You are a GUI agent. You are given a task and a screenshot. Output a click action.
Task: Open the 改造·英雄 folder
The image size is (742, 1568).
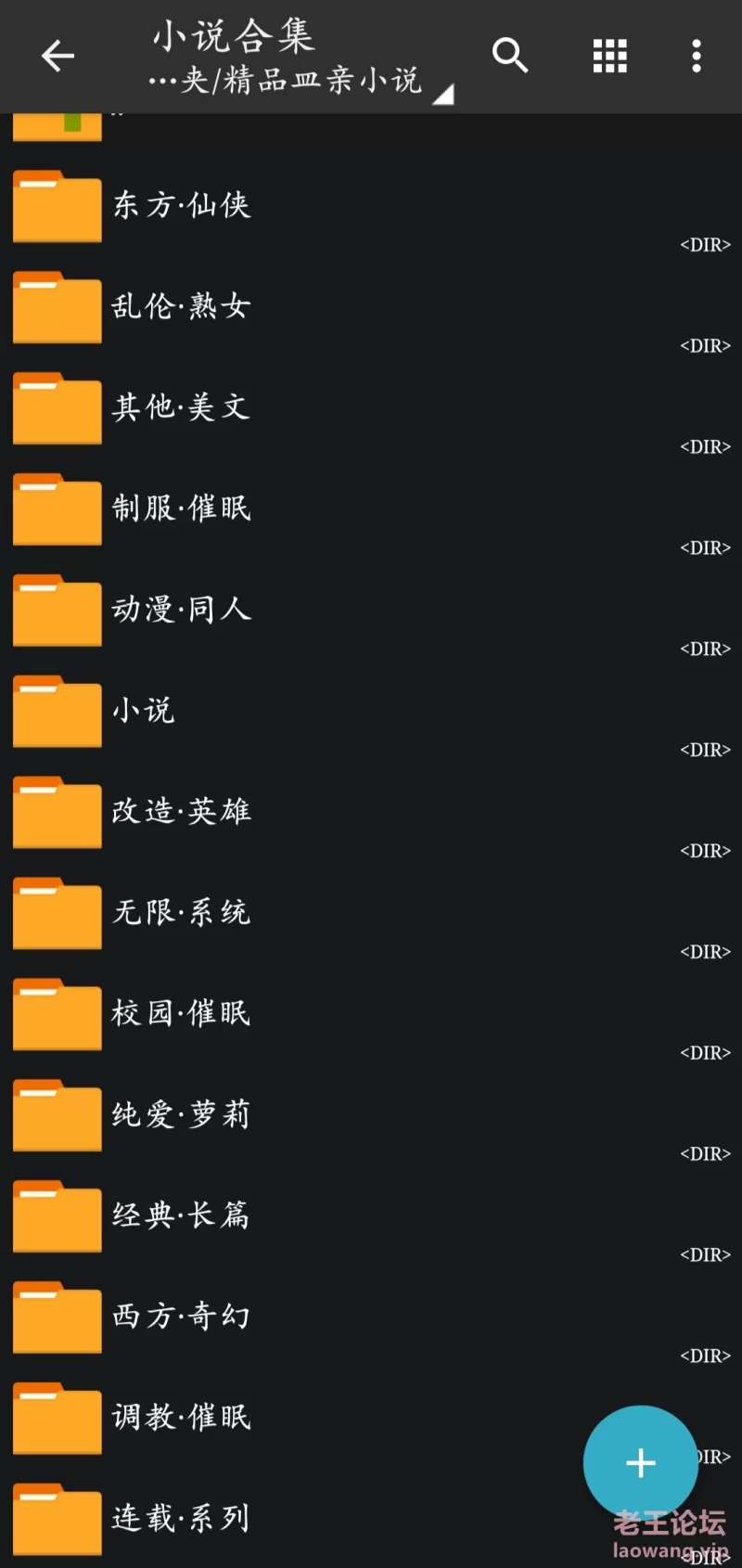pos(182,813)
